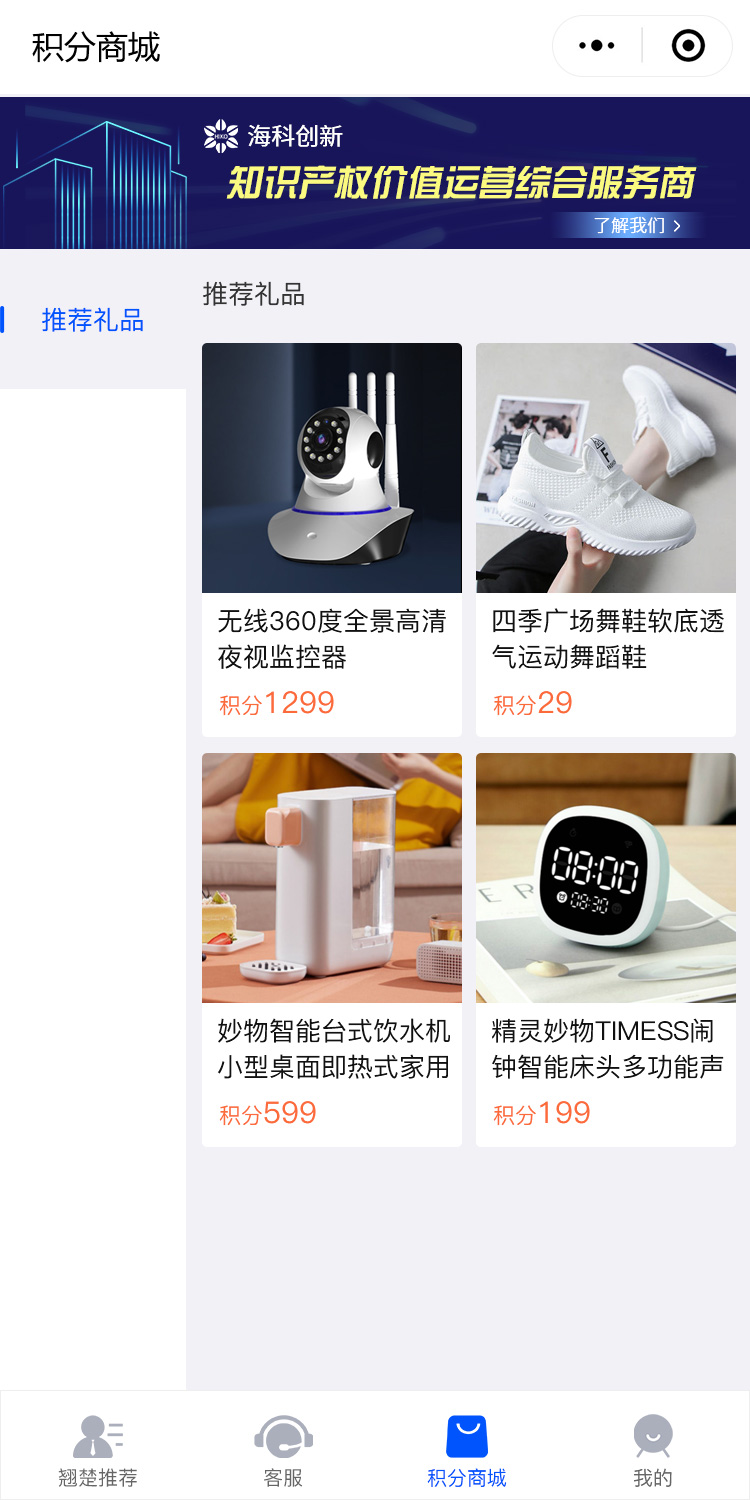
Task: Close the mini program via the circle icon
Action: (x=688, y=46)
